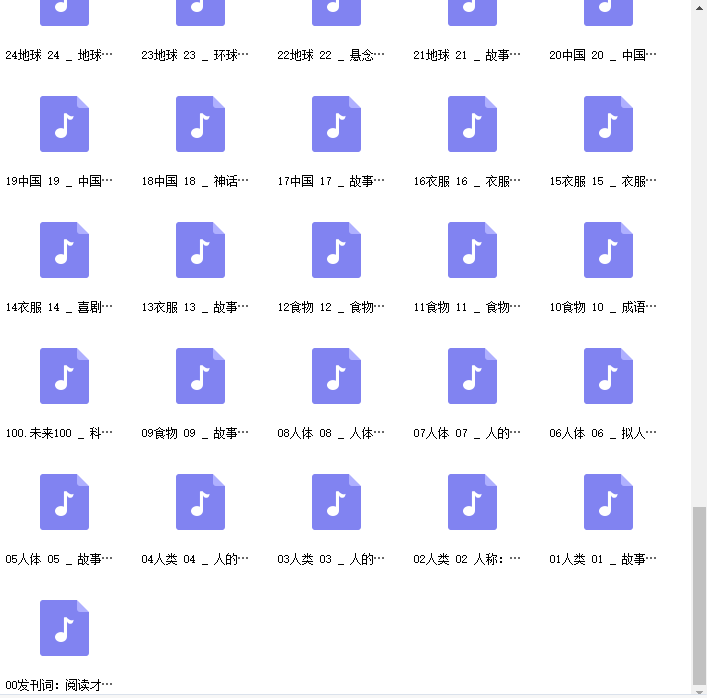Open the file 00发刊词

pyautogui.click(x=64, y=628)
